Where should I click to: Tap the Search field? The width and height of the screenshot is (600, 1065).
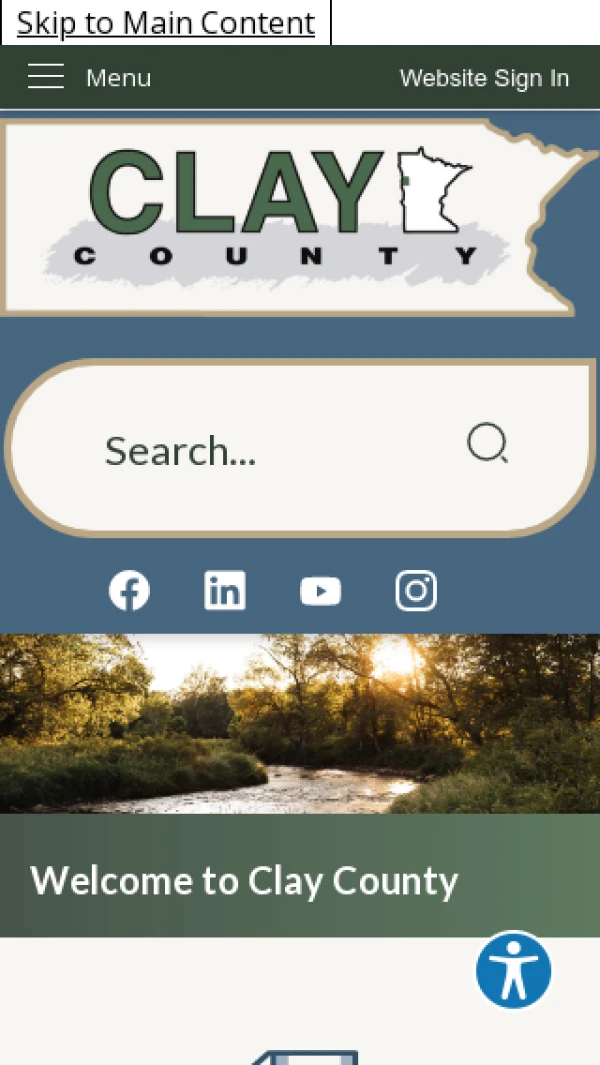point(260,450)
